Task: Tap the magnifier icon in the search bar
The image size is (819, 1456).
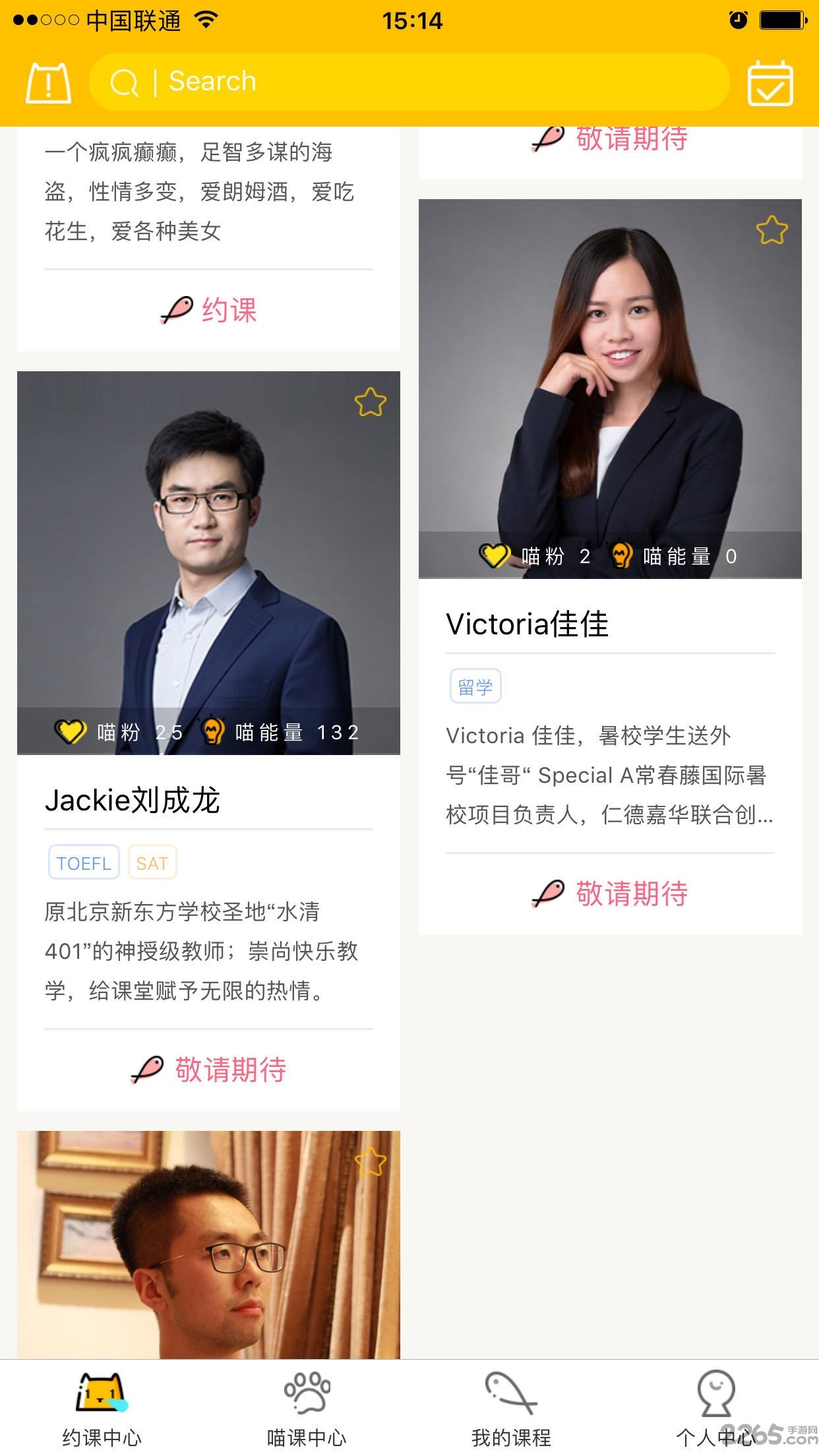Action: pos(124,81)
